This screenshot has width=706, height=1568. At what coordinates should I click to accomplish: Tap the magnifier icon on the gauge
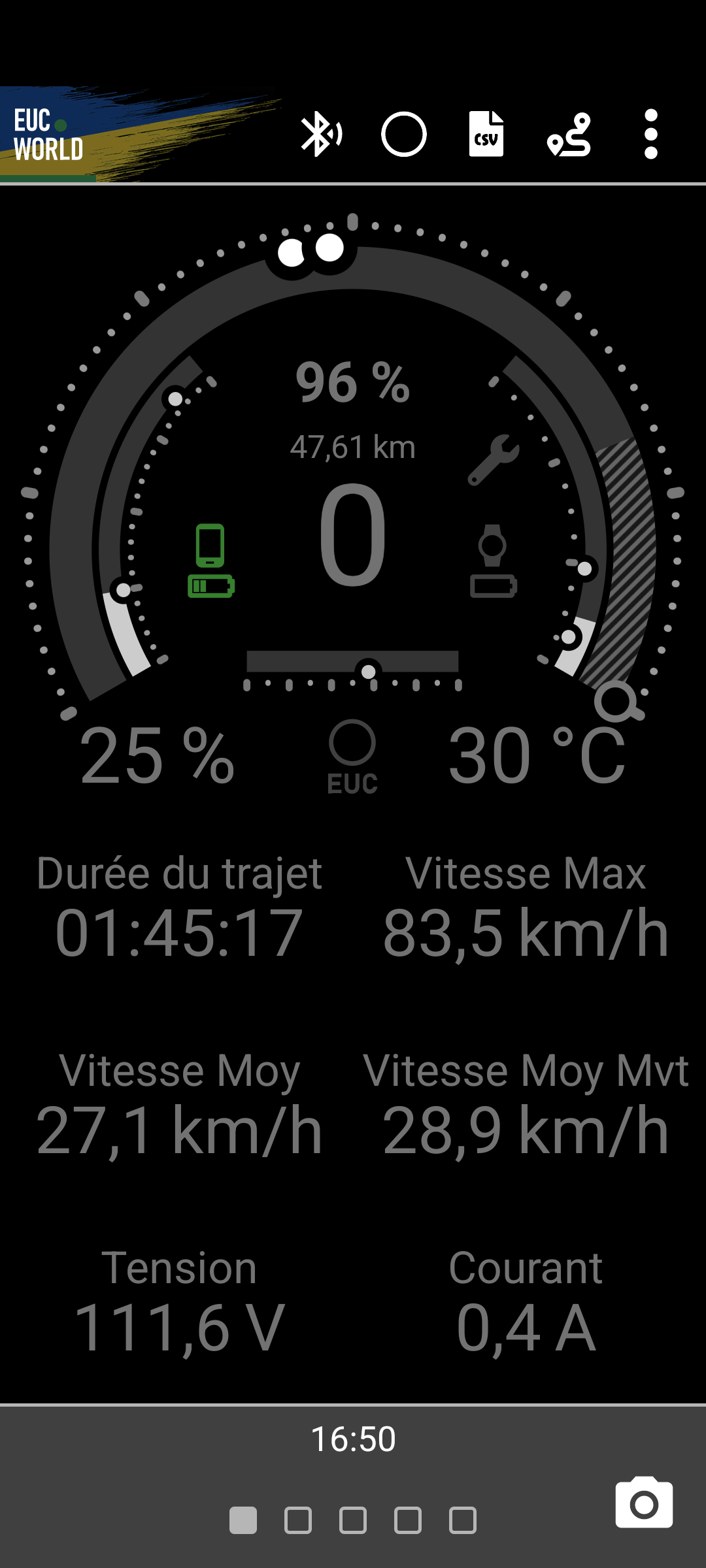tap(619, 702)
